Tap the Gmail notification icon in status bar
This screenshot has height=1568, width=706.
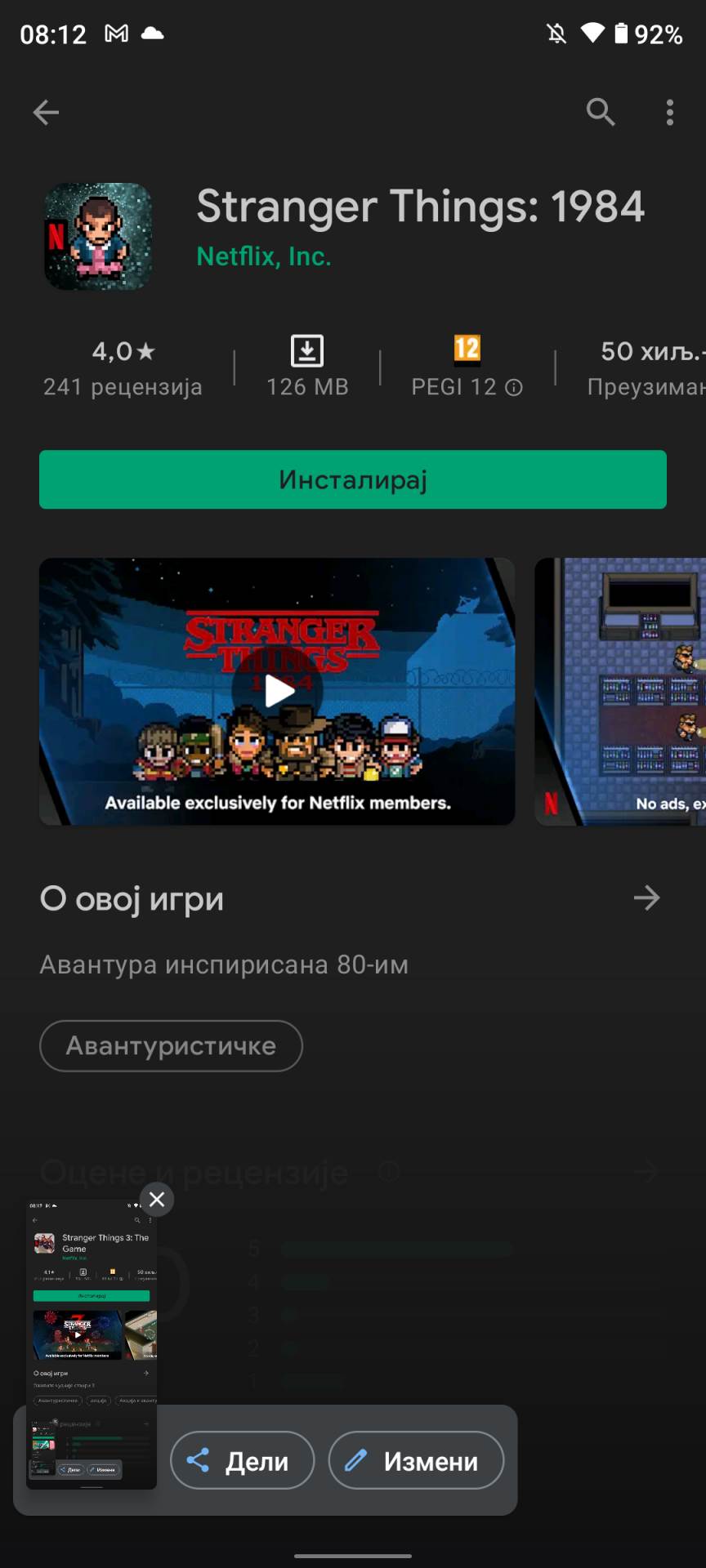click(x=117, y=33)
